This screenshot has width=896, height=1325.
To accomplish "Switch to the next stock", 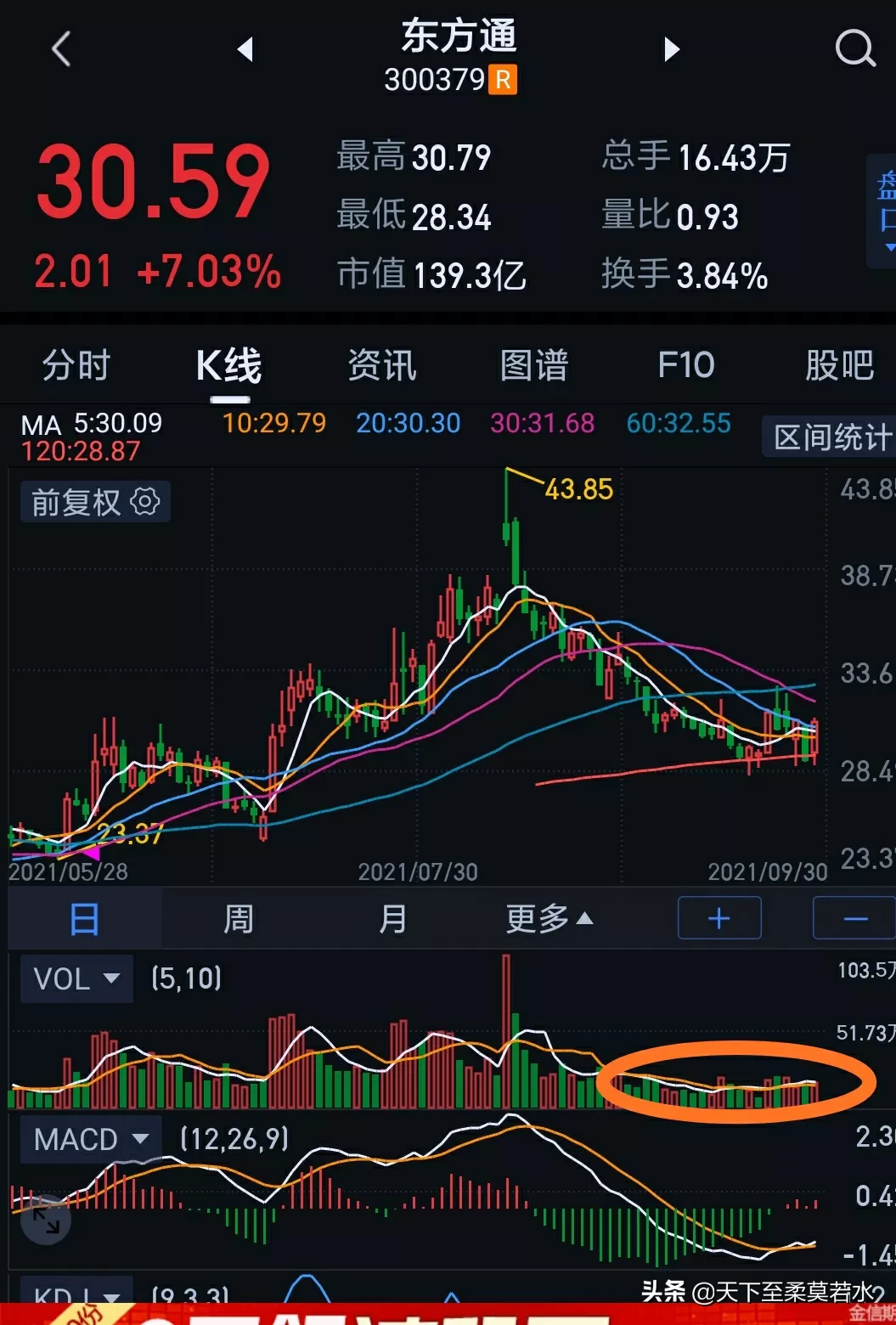I will pos(672,49).
